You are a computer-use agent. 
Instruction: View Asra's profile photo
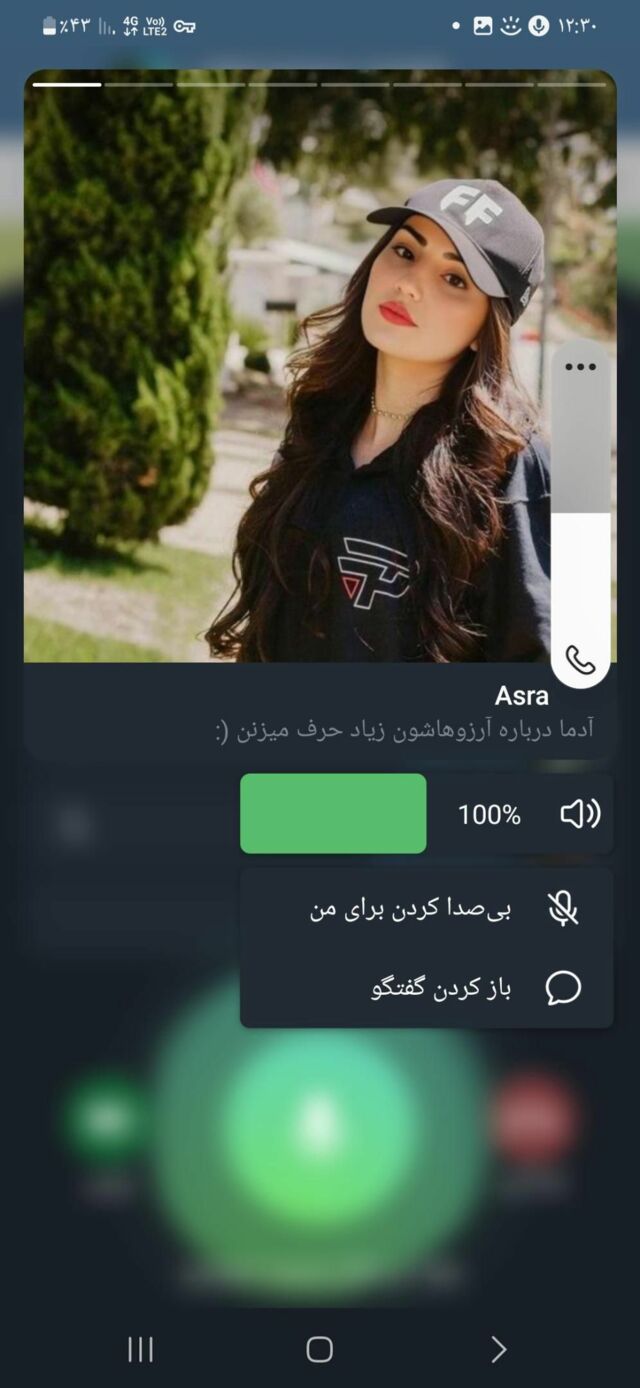tap(290, 370)
